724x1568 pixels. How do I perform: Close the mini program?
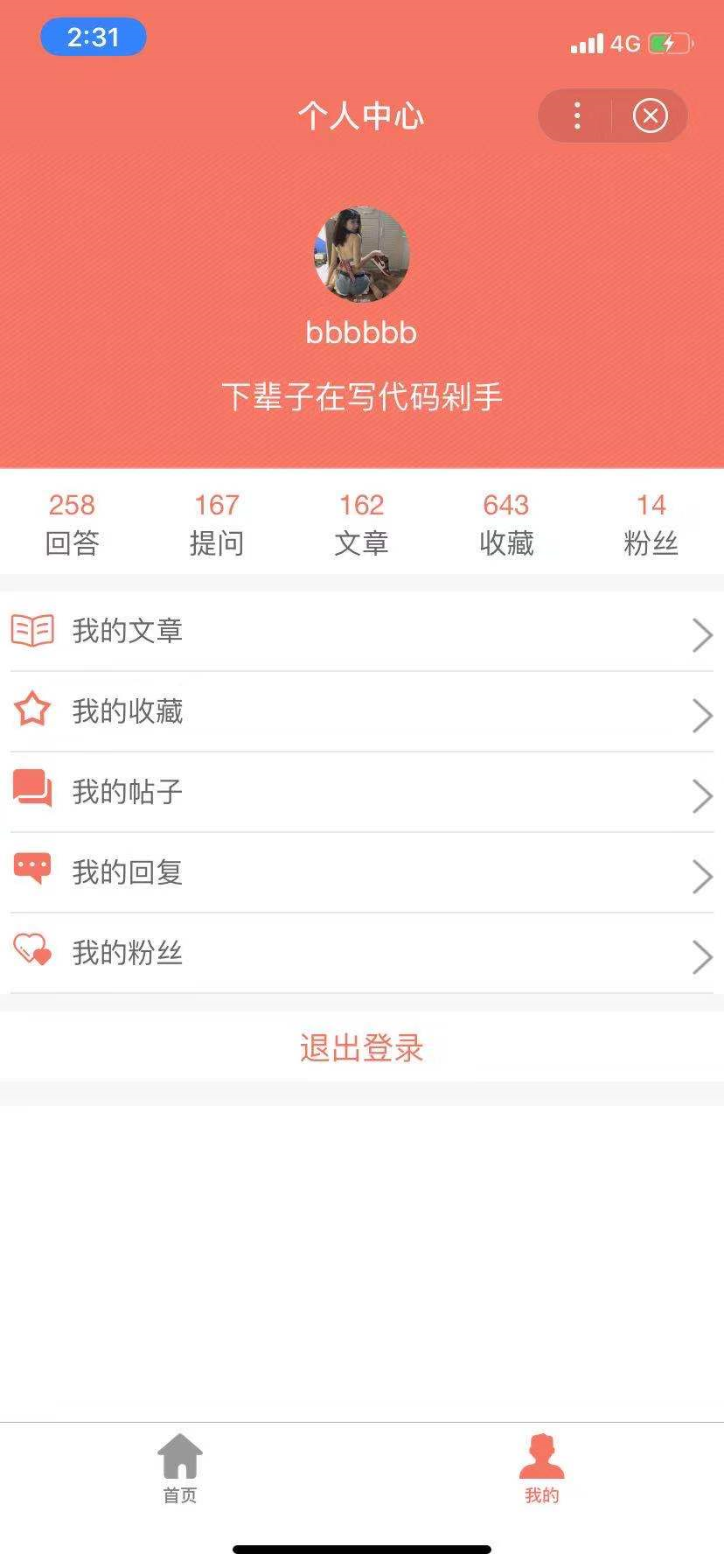pyautogui.click(x=650, y=115)
